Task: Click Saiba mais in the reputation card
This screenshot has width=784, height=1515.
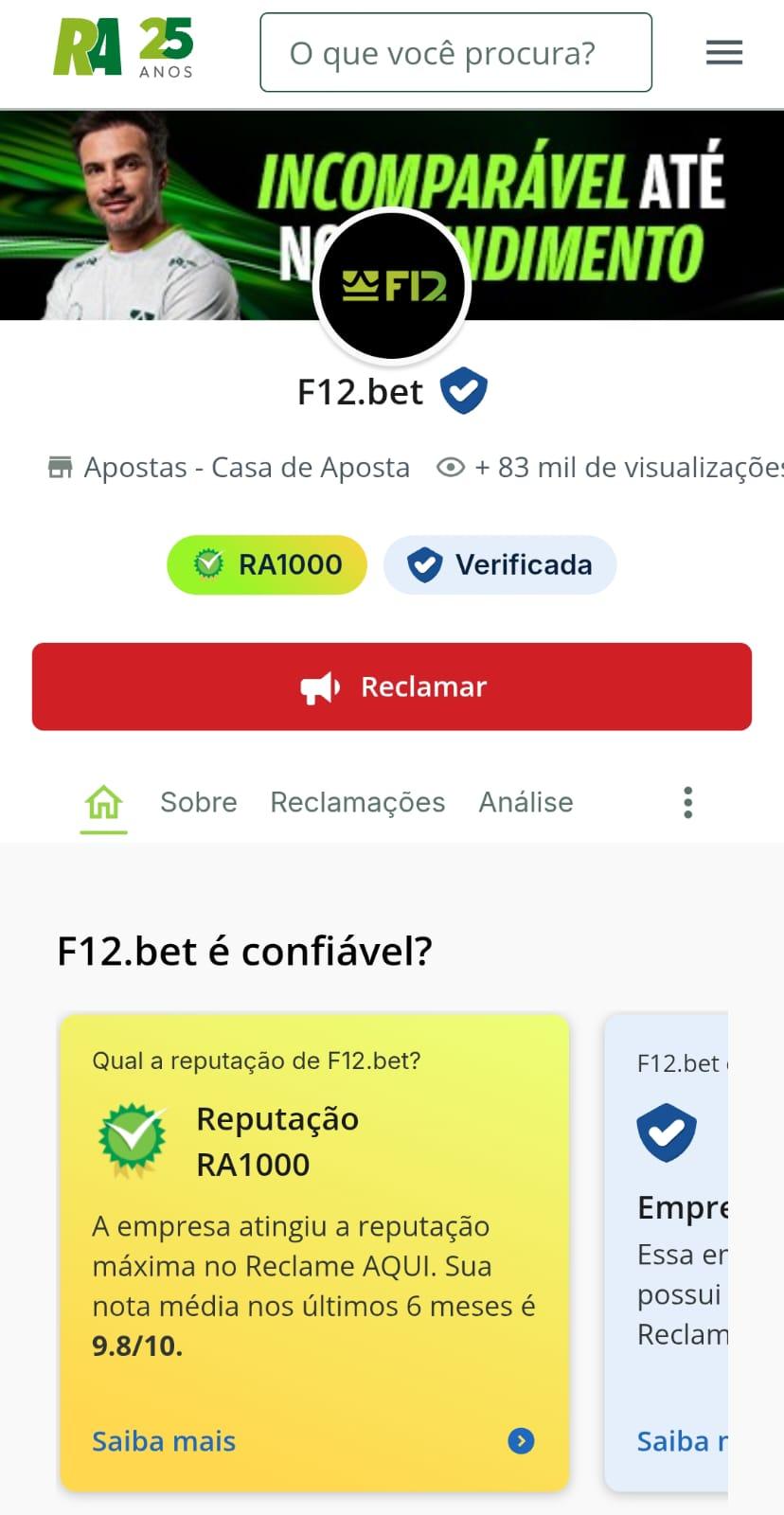Action: 163,1441
